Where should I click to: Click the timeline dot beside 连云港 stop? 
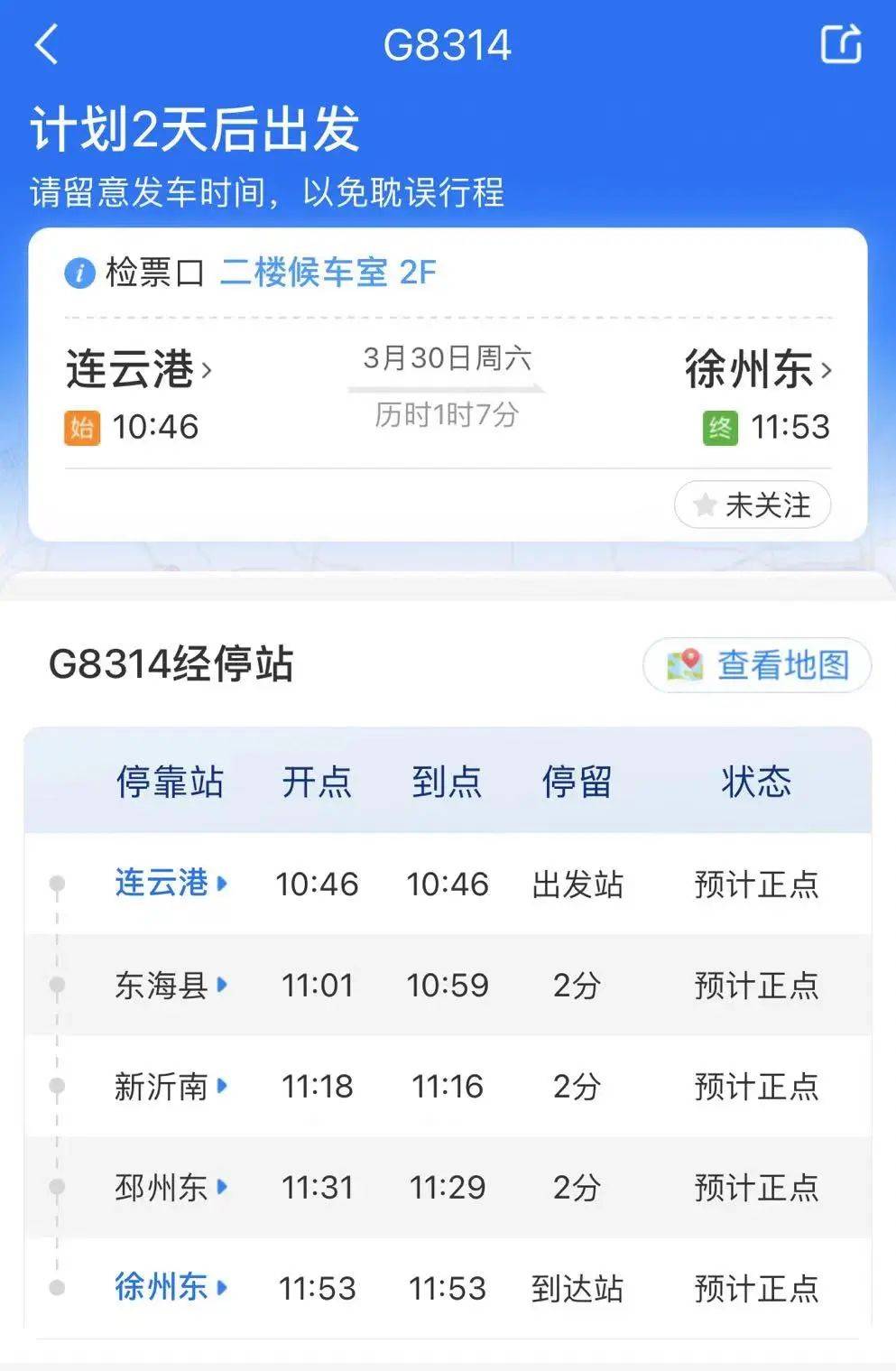pyautogui.click(x=59, y=885)
